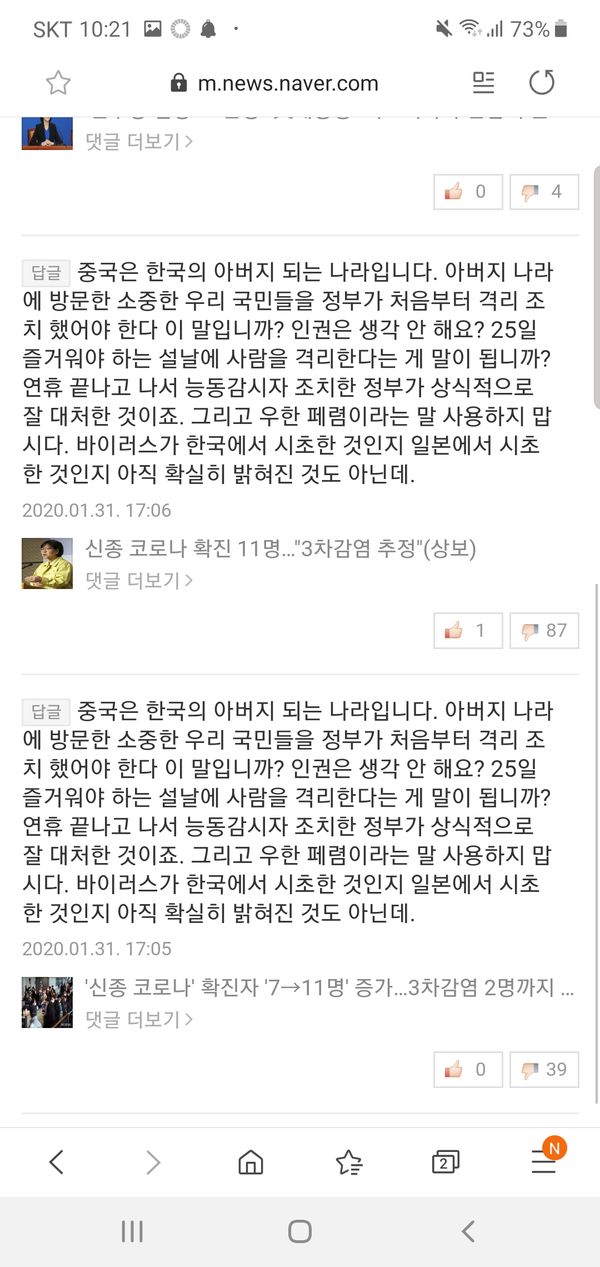Dislike the comment showing 87 dislikes

coord(544,631)
